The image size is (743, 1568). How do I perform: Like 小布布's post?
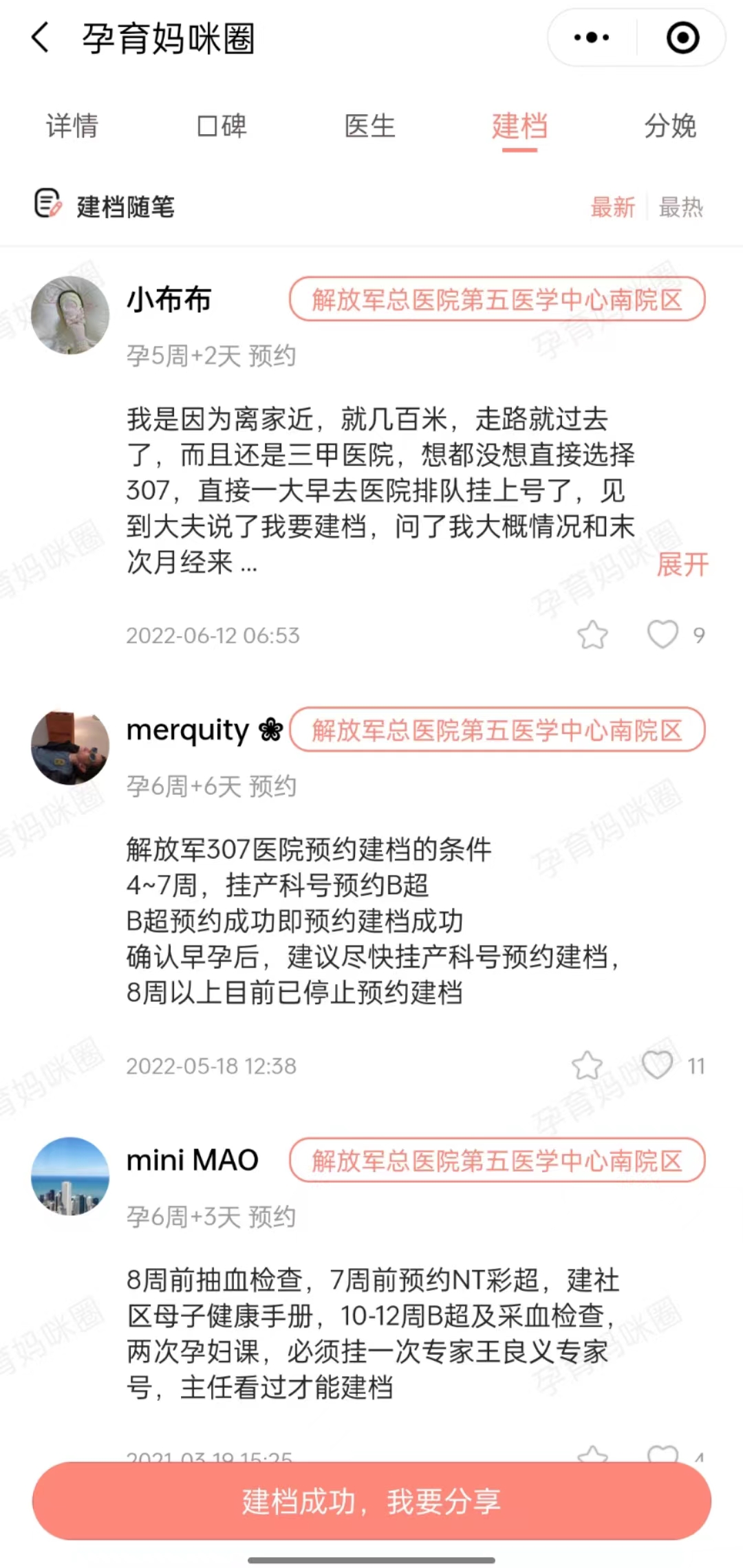(x=663, y=635)
